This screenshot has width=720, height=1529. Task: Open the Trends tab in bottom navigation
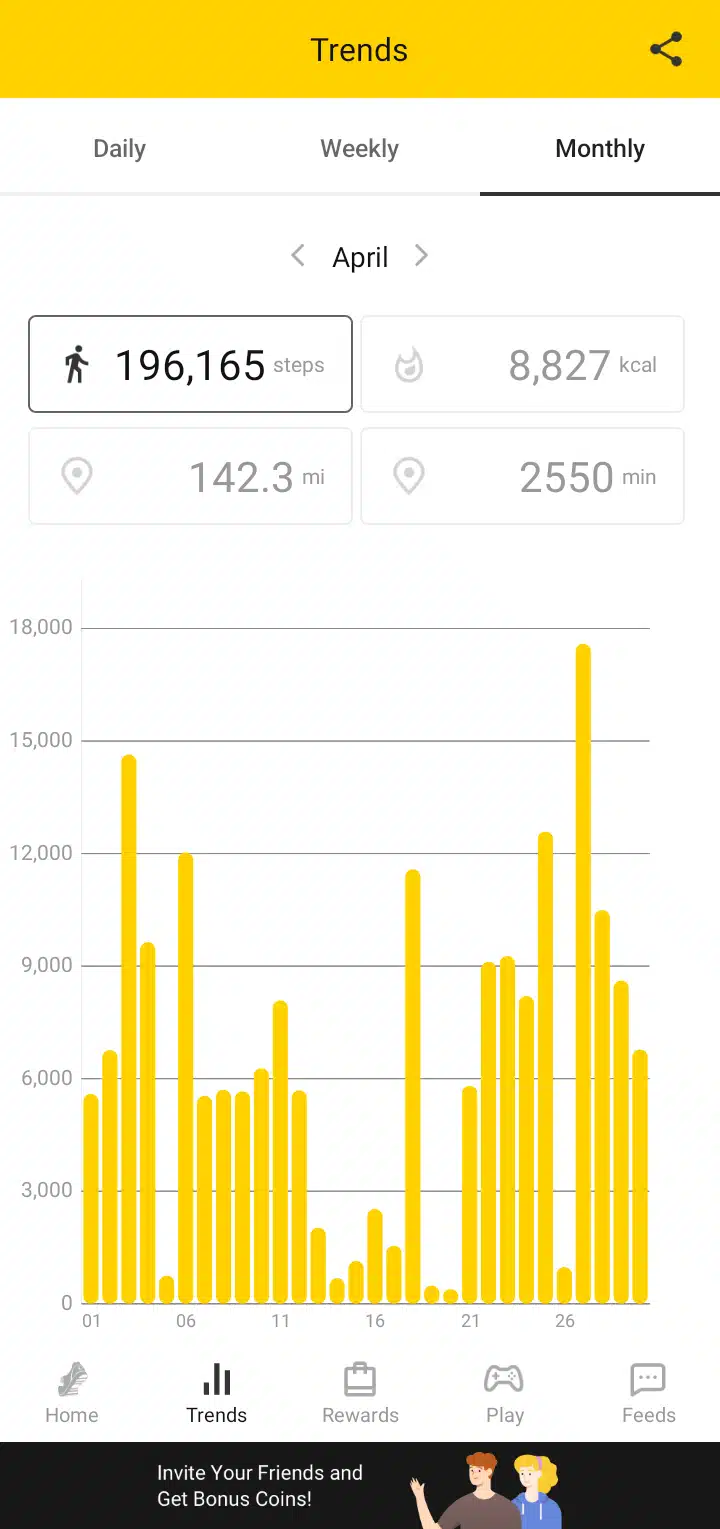coord(216,1393)
